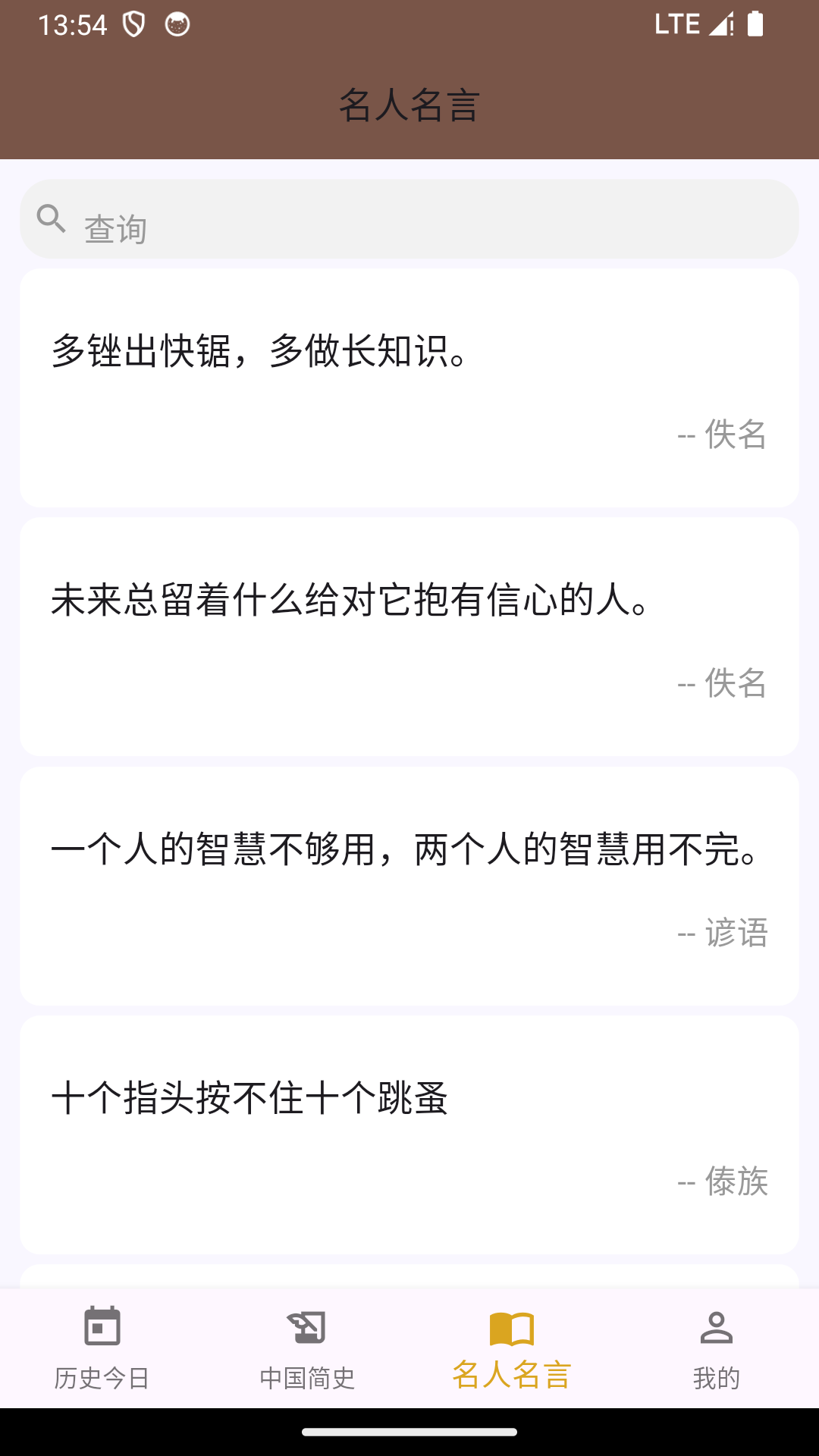Viewport: 819px width, 1456px height.
Task: Select the quote 一个人的智慧不够用 card
Action: tap(409, 886)
